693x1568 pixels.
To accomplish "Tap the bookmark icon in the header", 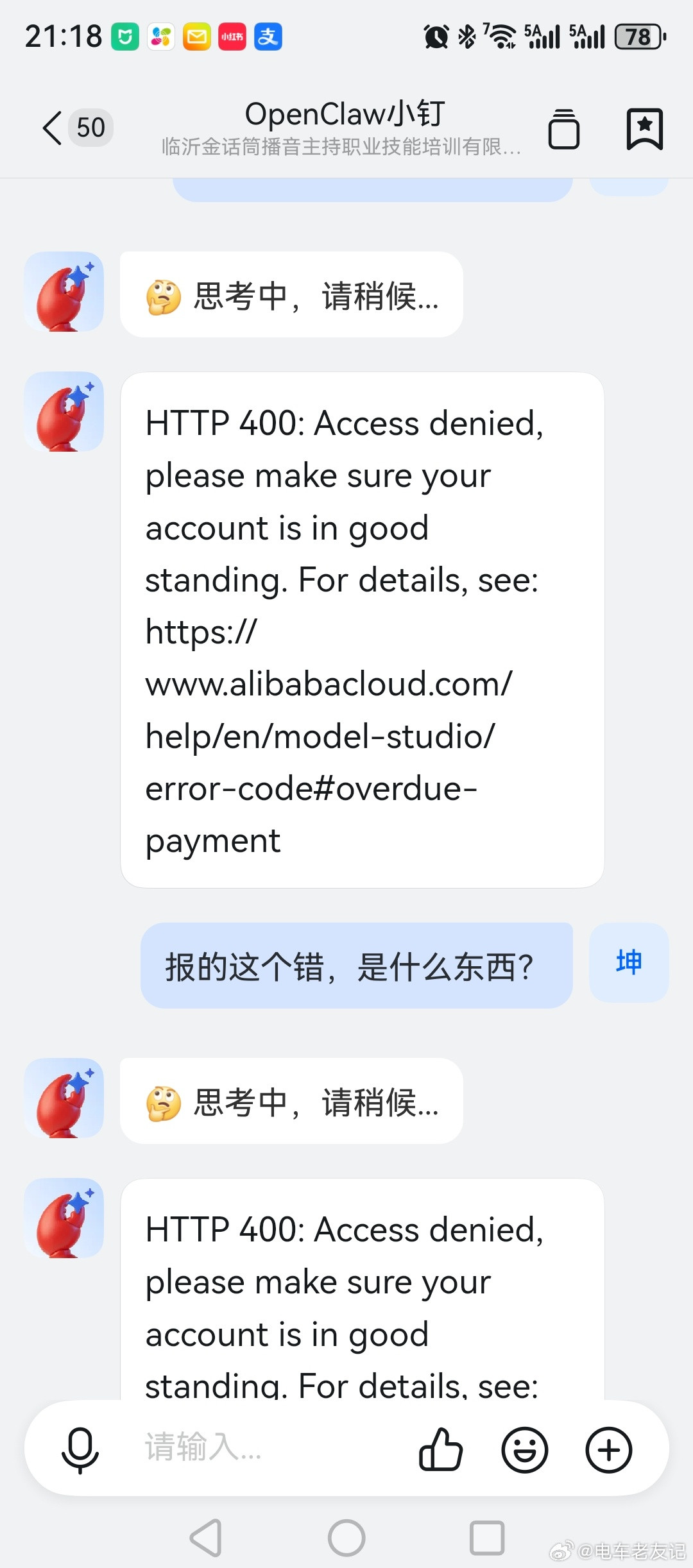I will click(644, 129).
